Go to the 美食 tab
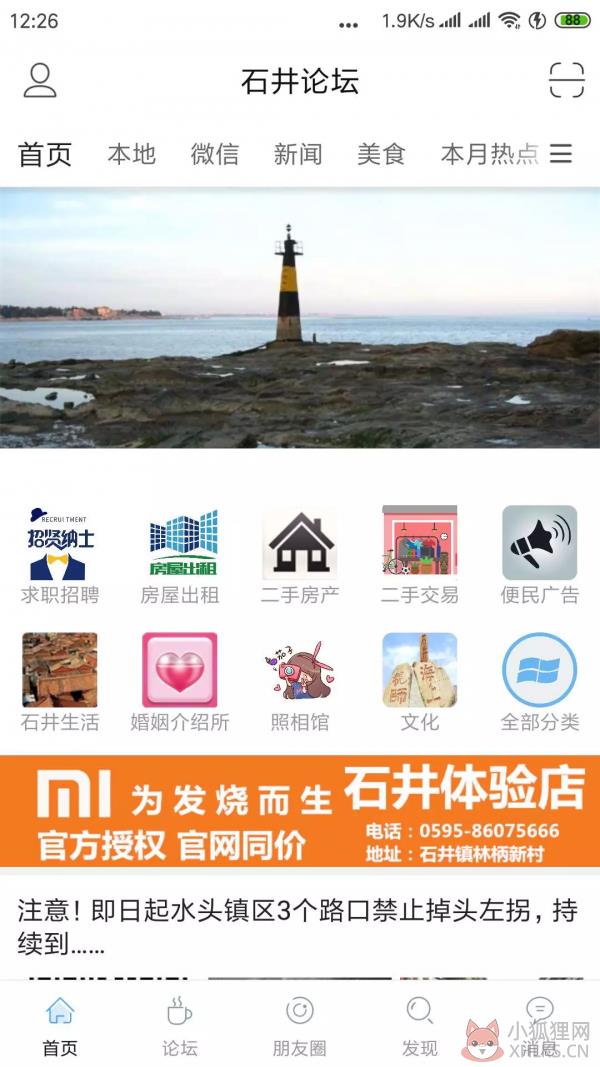The image size is (600, 1067). (381, 154)
